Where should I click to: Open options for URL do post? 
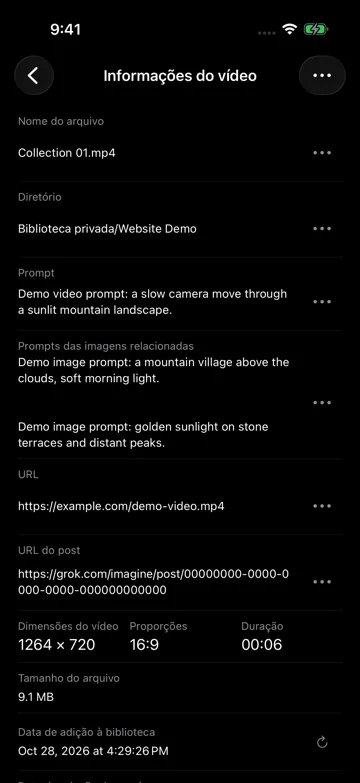tap(322, 582)
